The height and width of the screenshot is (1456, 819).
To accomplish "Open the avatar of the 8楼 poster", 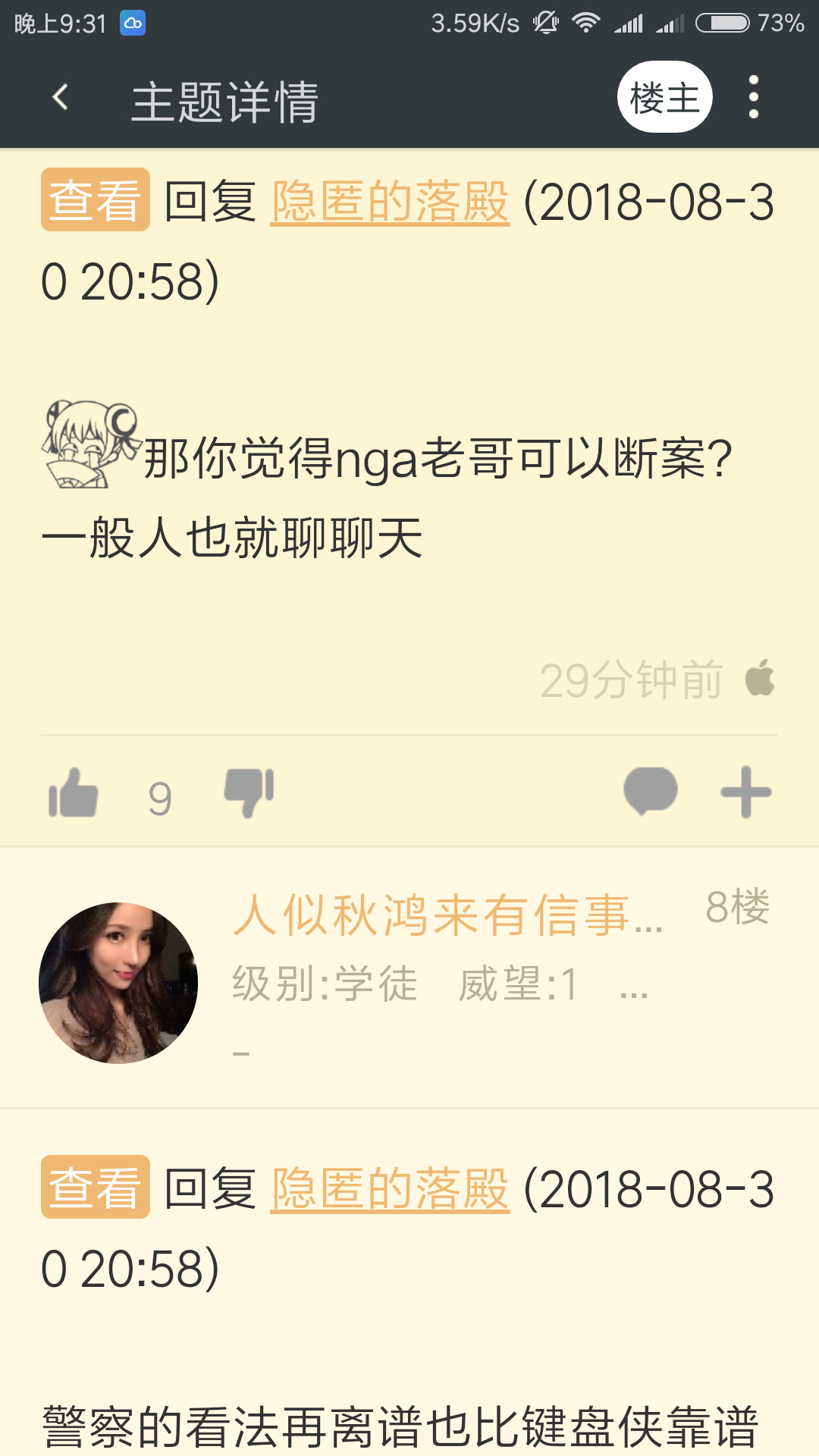I will coord(118,983).
